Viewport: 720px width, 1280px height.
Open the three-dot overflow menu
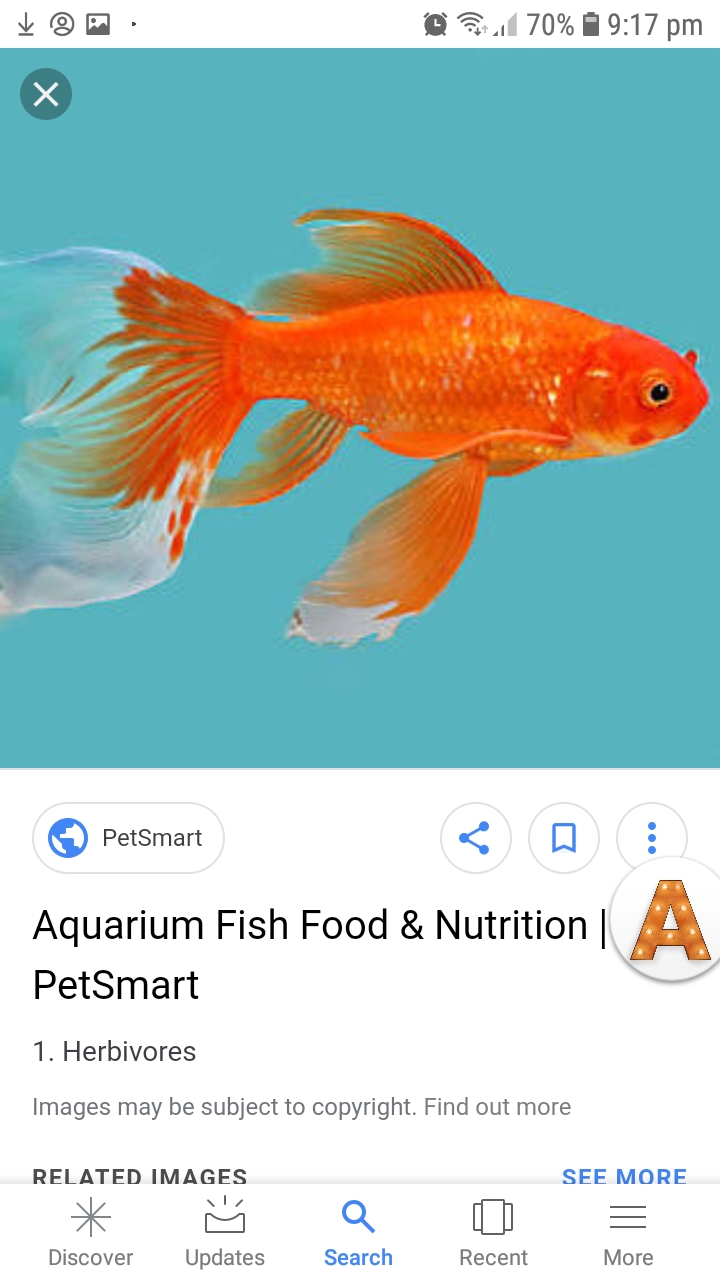(x=652, y=838)
